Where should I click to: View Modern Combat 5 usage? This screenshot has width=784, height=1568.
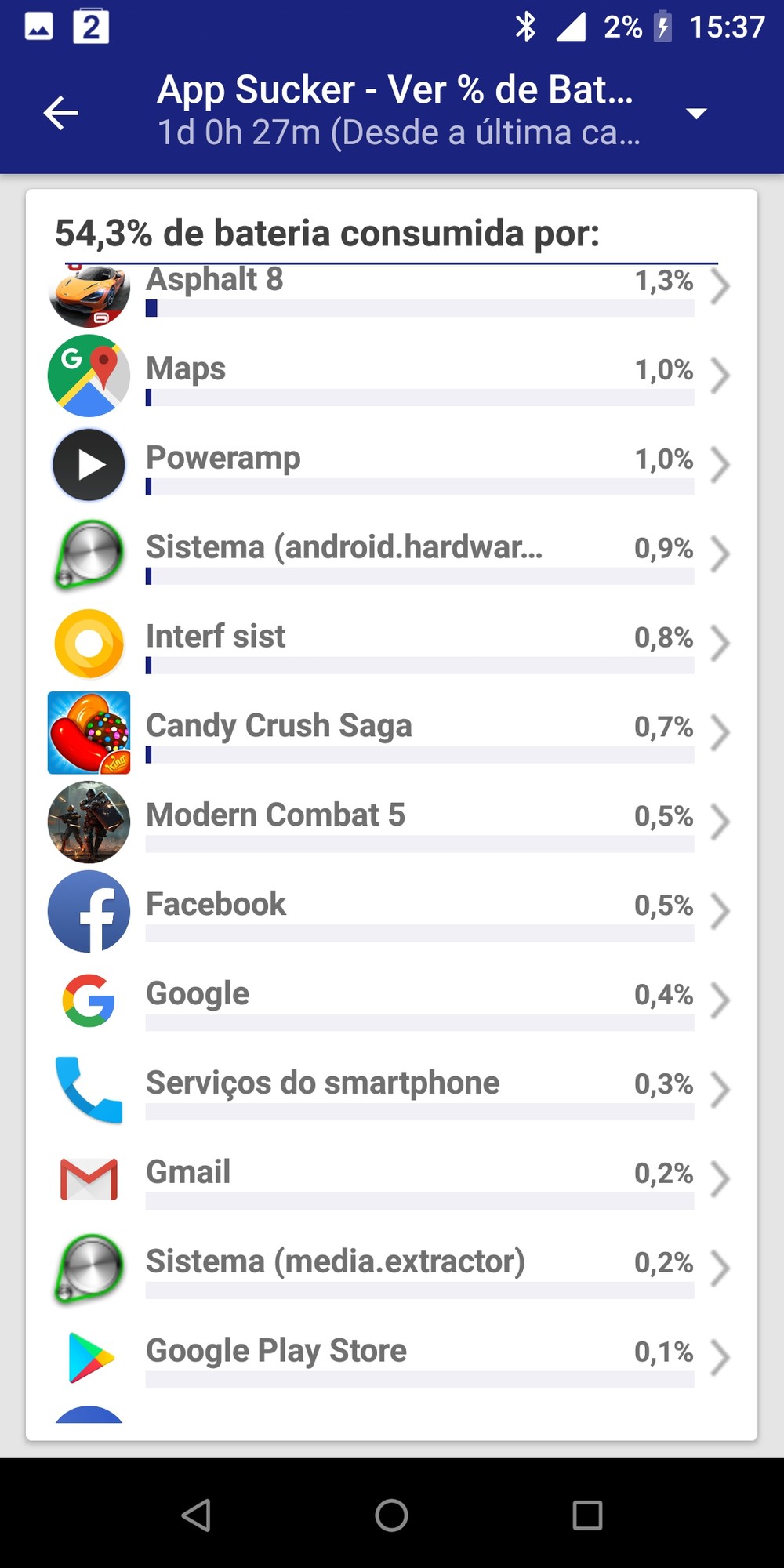(391, 822)
